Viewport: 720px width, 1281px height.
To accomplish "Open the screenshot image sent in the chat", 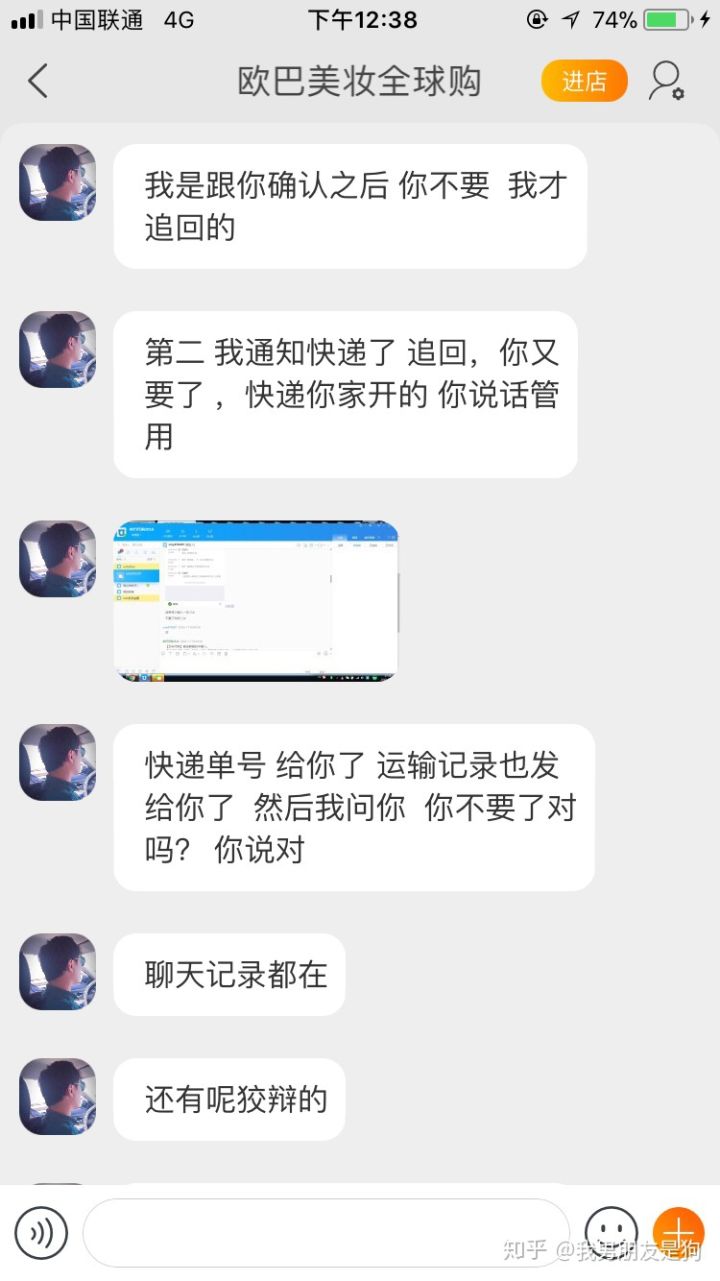I will tap(255, 600).
